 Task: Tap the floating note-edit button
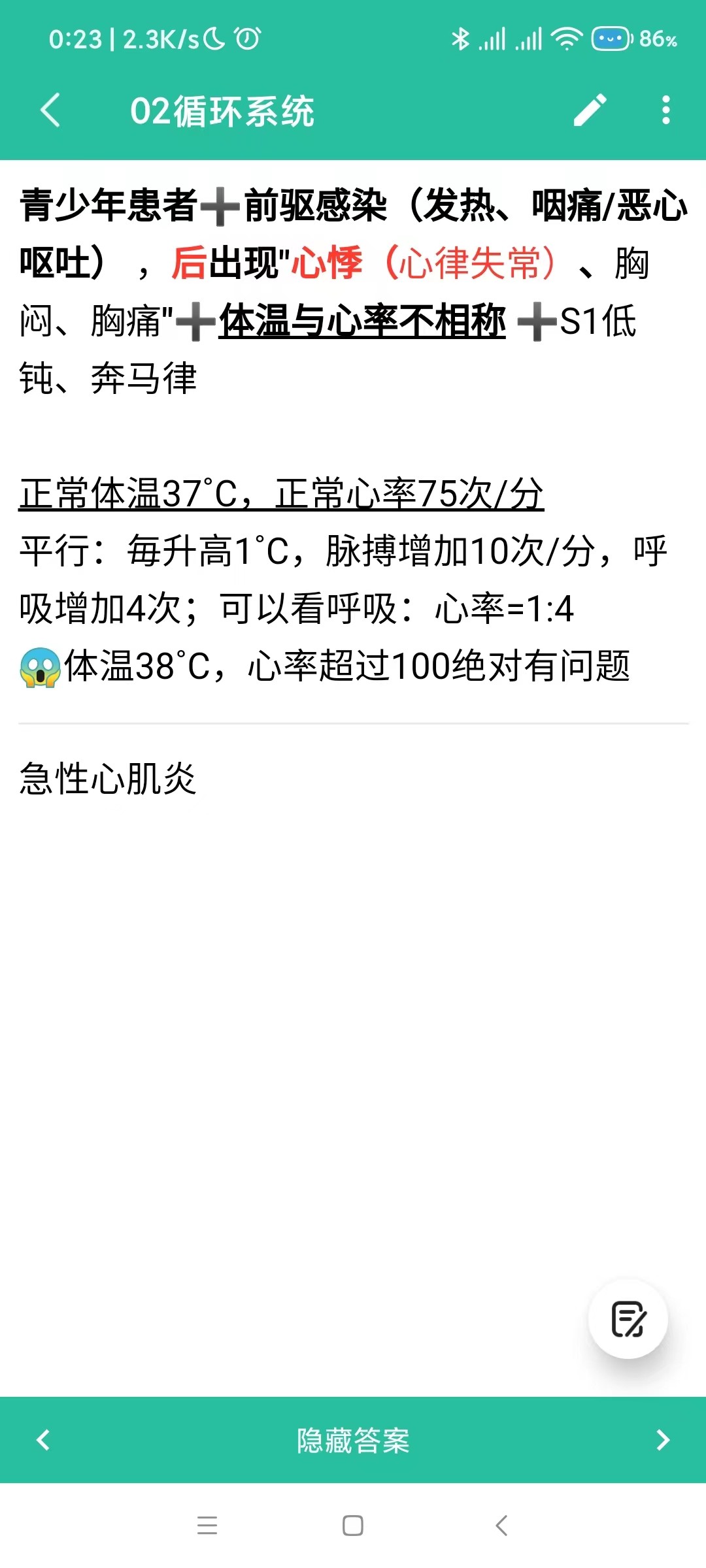coord(628,1318)
